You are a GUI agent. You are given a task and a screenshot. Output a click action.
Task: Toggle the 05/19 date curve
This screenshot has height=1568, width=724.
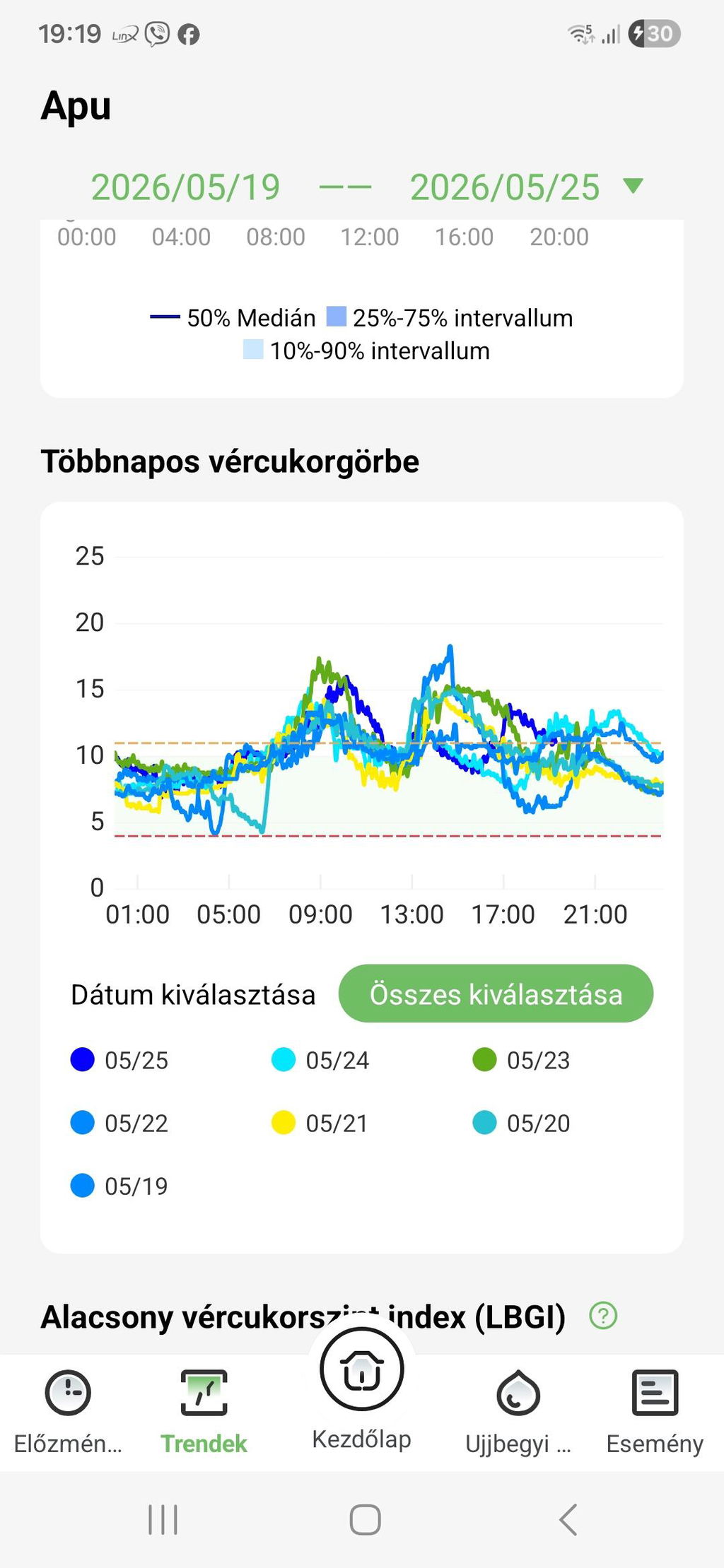point(119,1186)
